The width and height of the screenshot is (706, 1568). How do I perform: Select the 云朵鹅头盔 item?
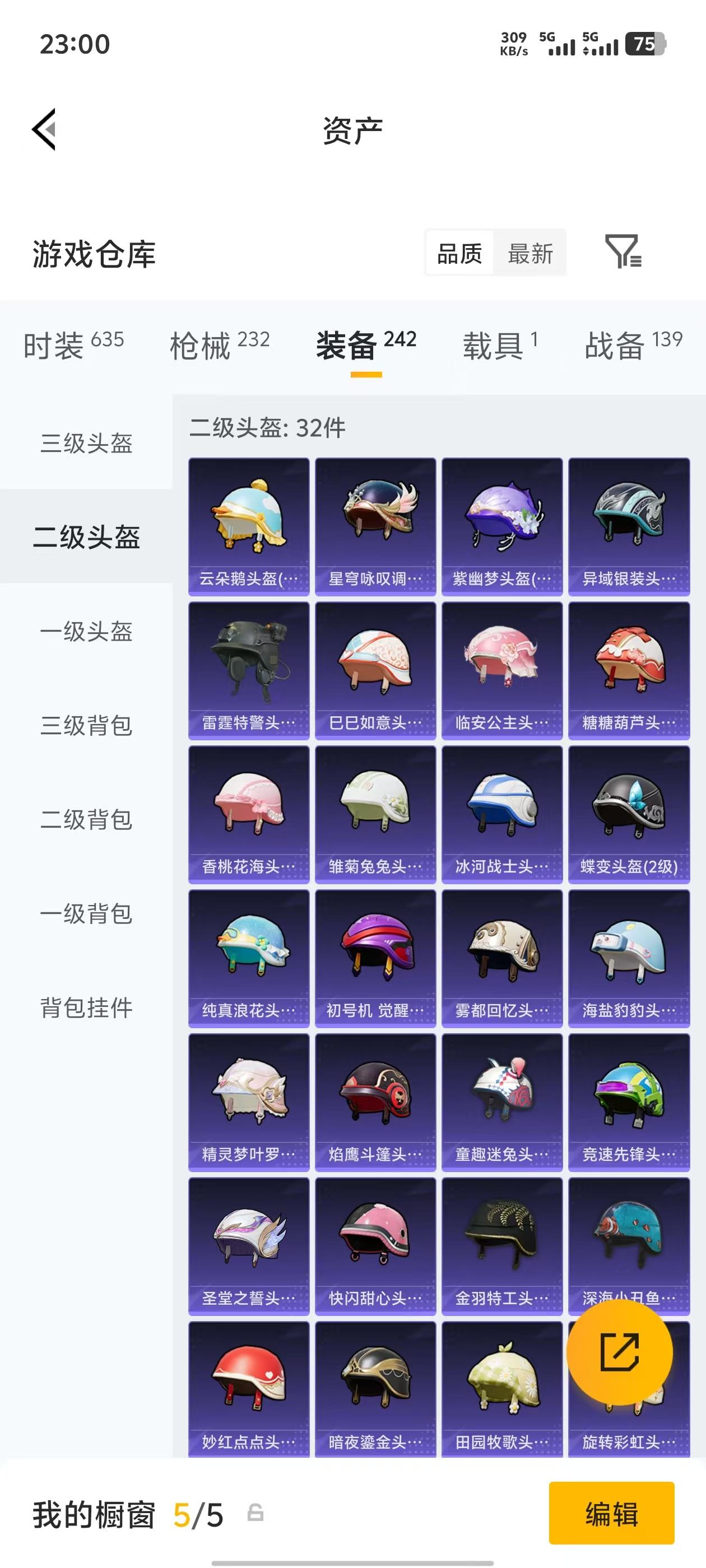249,525
